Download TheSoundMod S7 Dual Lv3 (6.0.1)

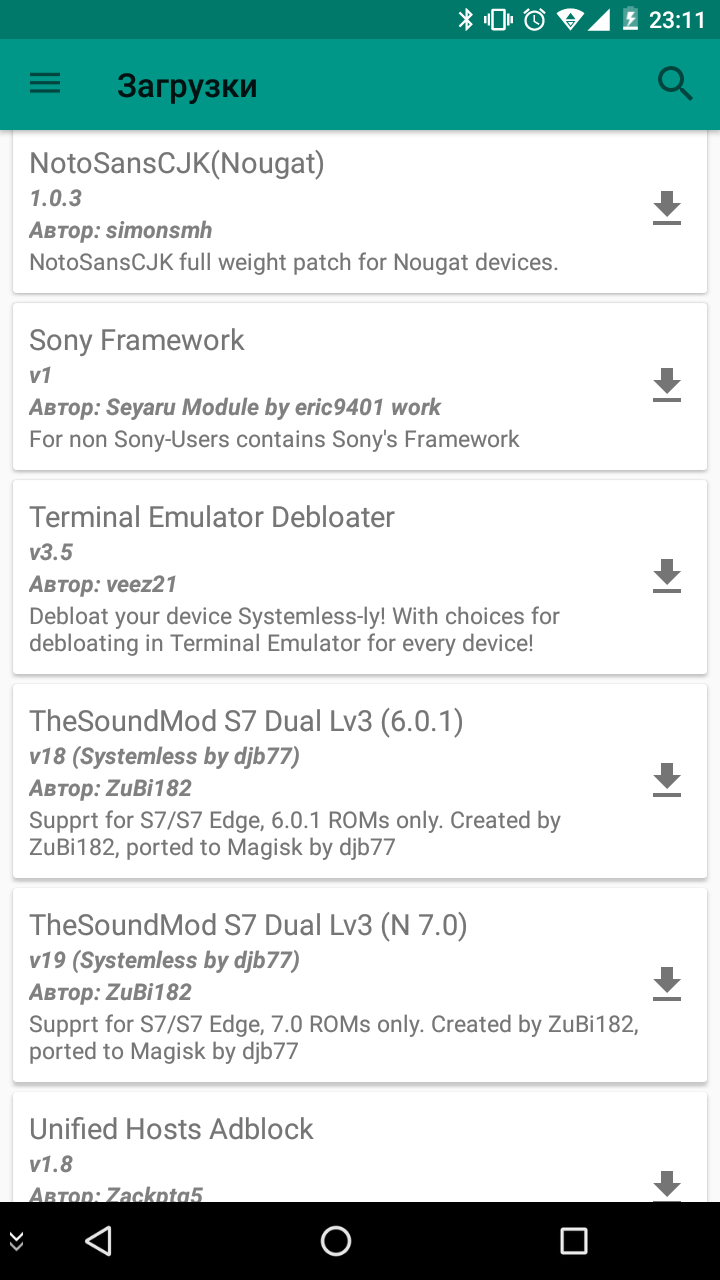point(667,780)
